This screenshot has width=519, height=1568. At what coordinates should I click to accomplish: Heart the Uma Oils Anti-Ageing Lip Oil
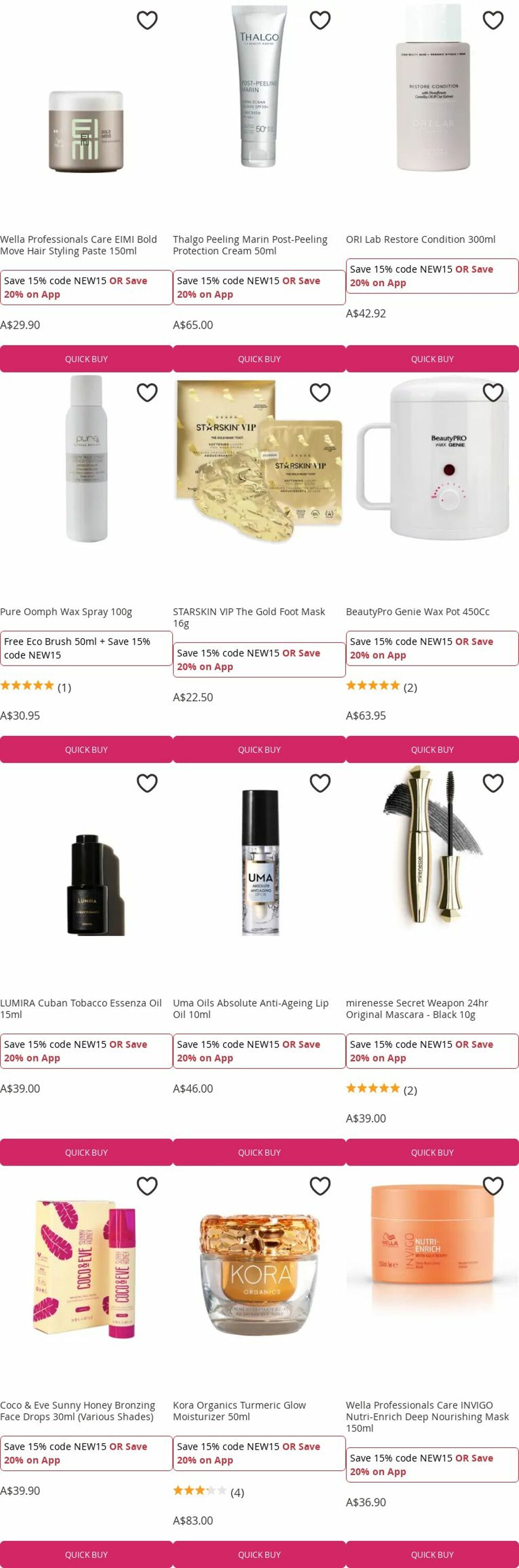click(320, 783)
